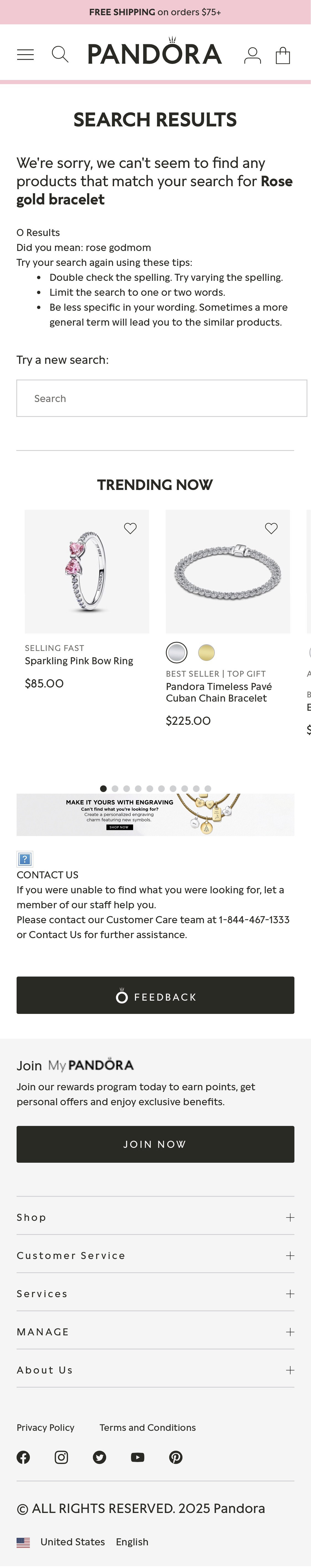View the Pandora Timeless Pavé Cuban Chain Bracelet
This screenshot has height=1568, width=311.
coord(218,692)
